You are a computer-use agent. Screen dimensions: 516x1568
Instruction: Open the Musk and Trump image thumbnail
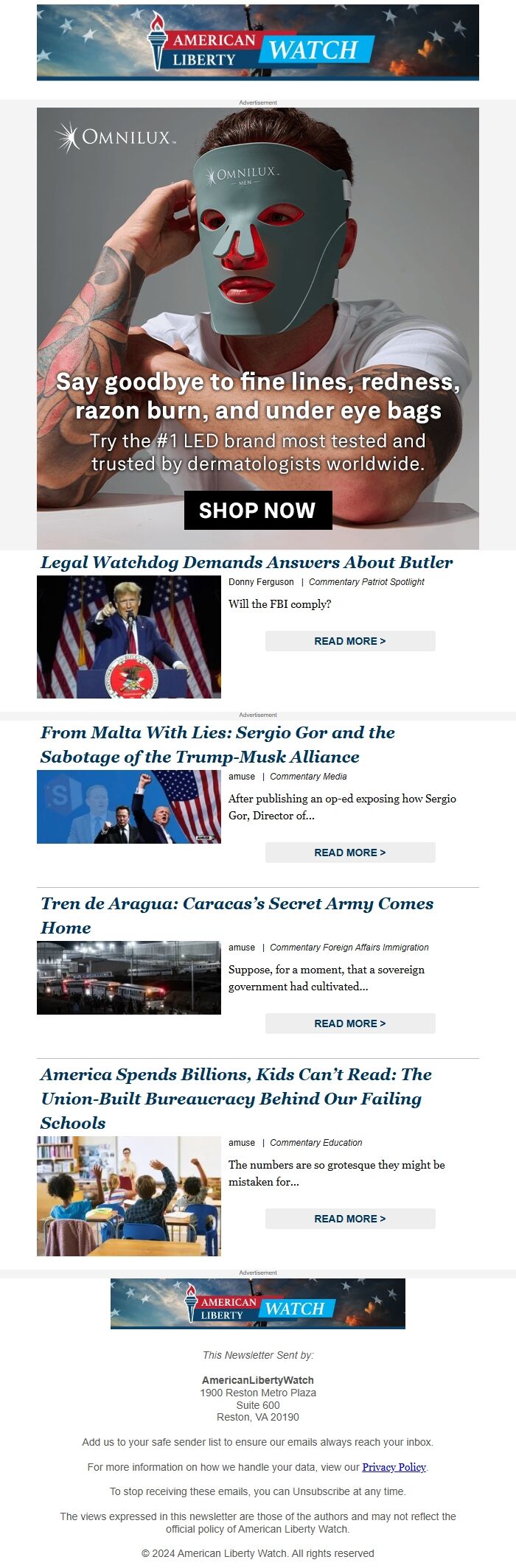click(x=129, y=807)
